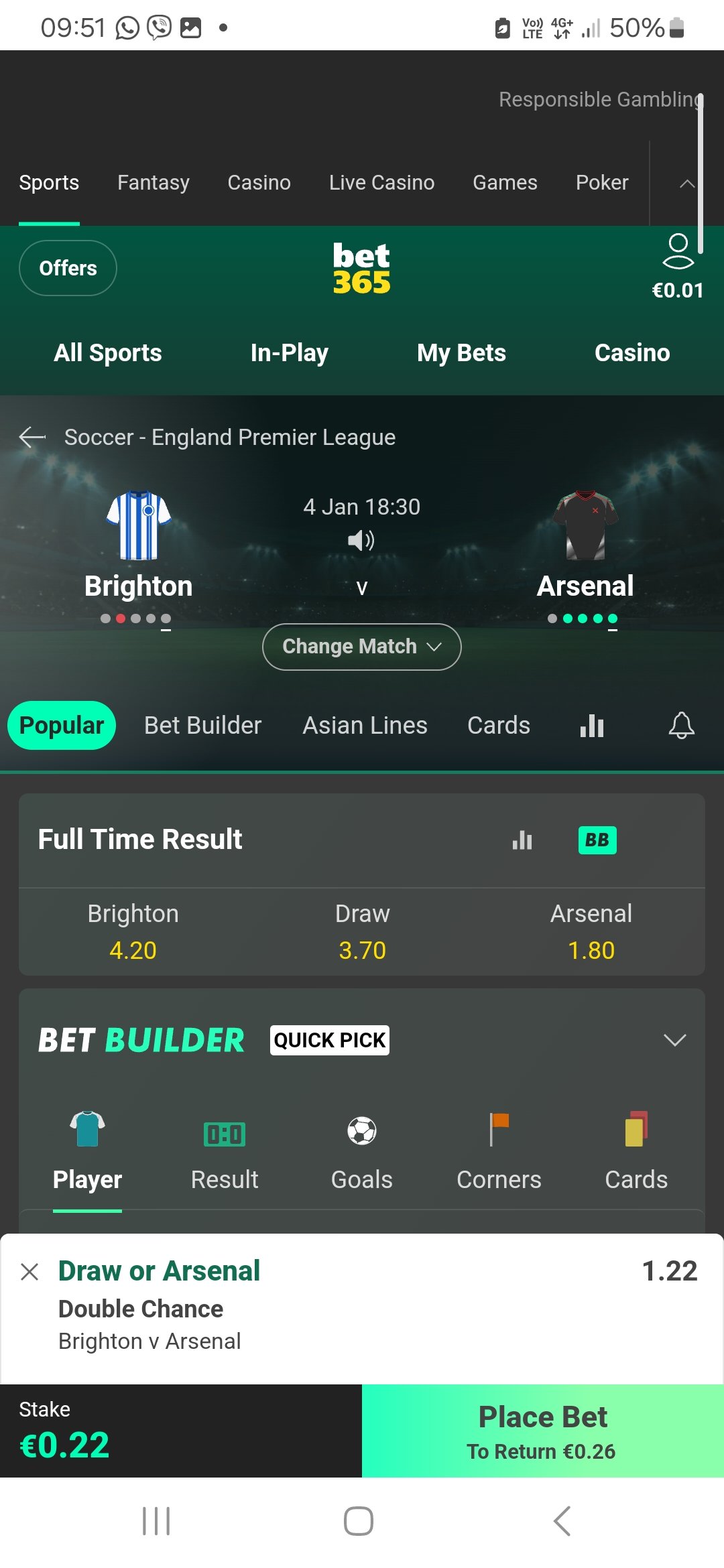Open the Live Casino section

tap(381, 182)
